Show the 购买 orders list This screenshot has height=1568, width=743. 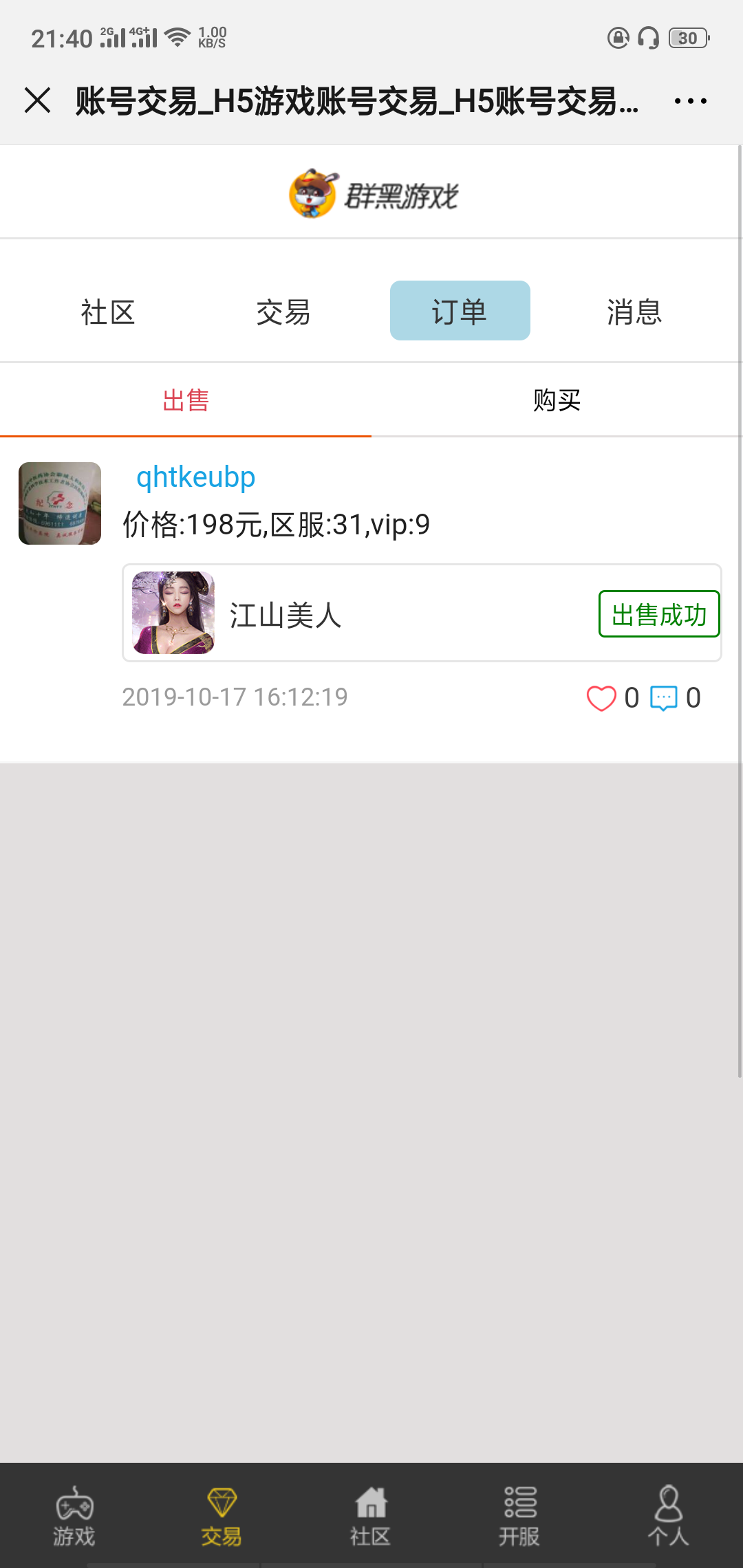[x=557, y=400]
